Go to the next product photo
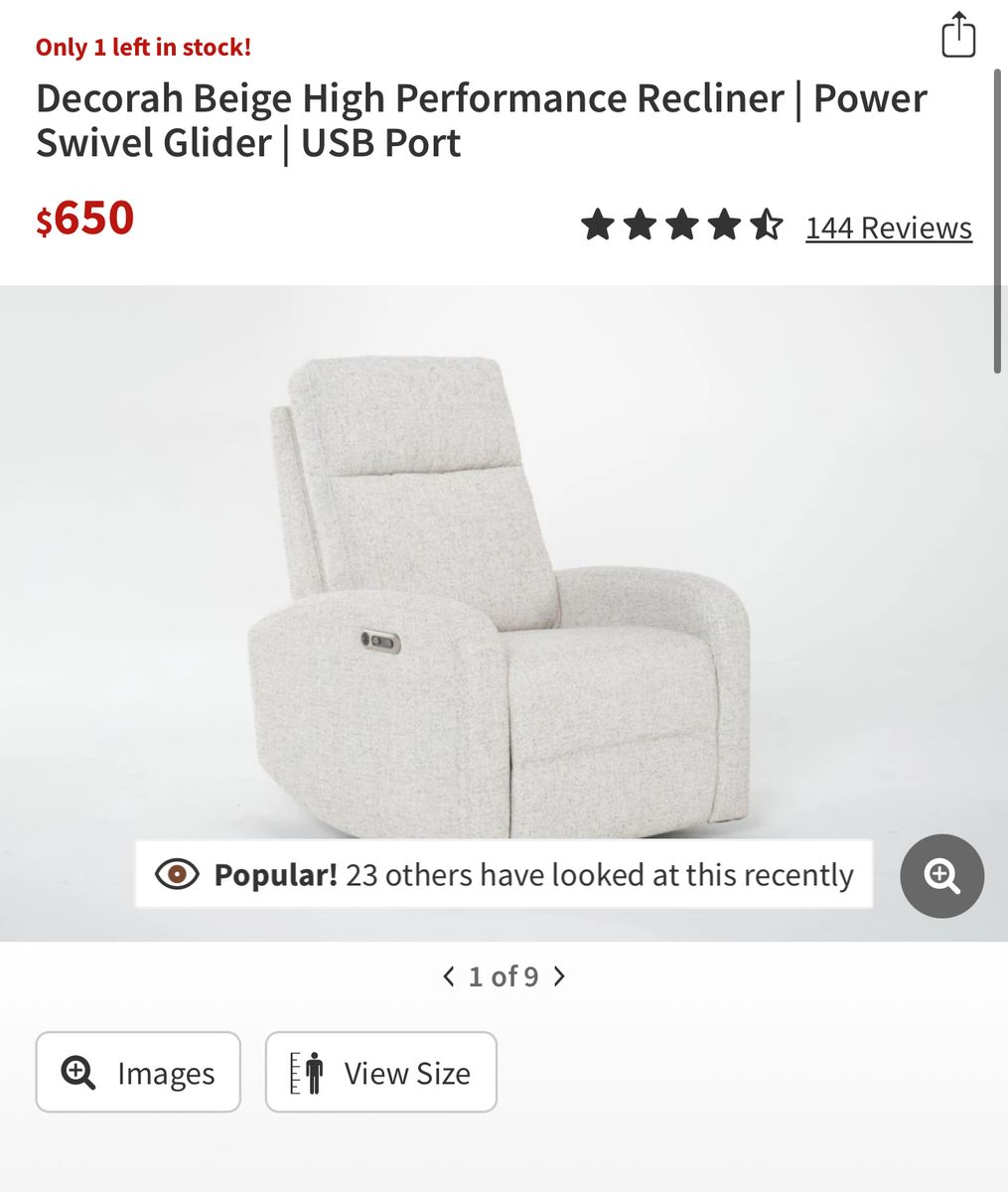Image resolution: width=1008 pixels, height=1192 pixels. pos(560,976)
